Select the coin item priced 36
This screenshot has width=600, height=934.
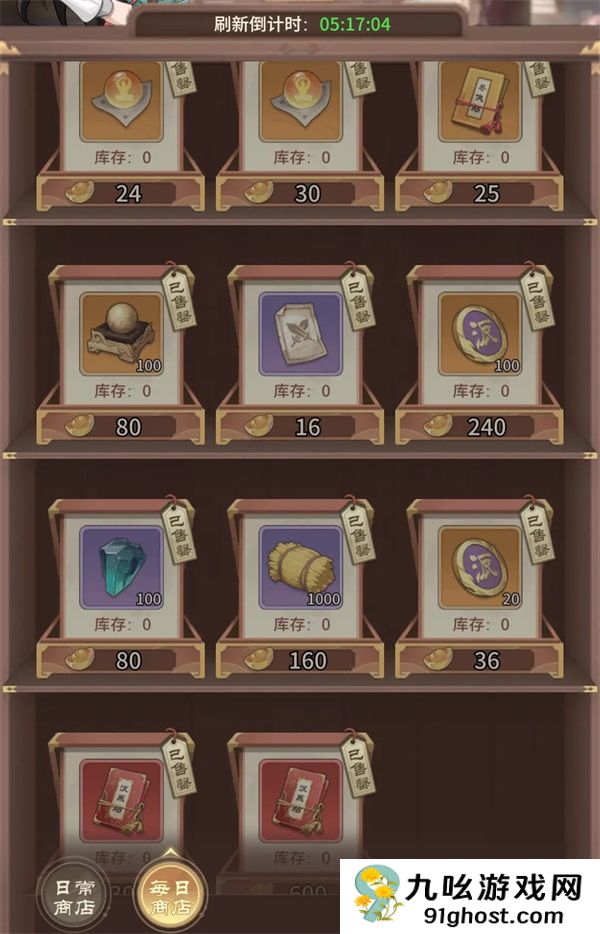tap(480, 568)
